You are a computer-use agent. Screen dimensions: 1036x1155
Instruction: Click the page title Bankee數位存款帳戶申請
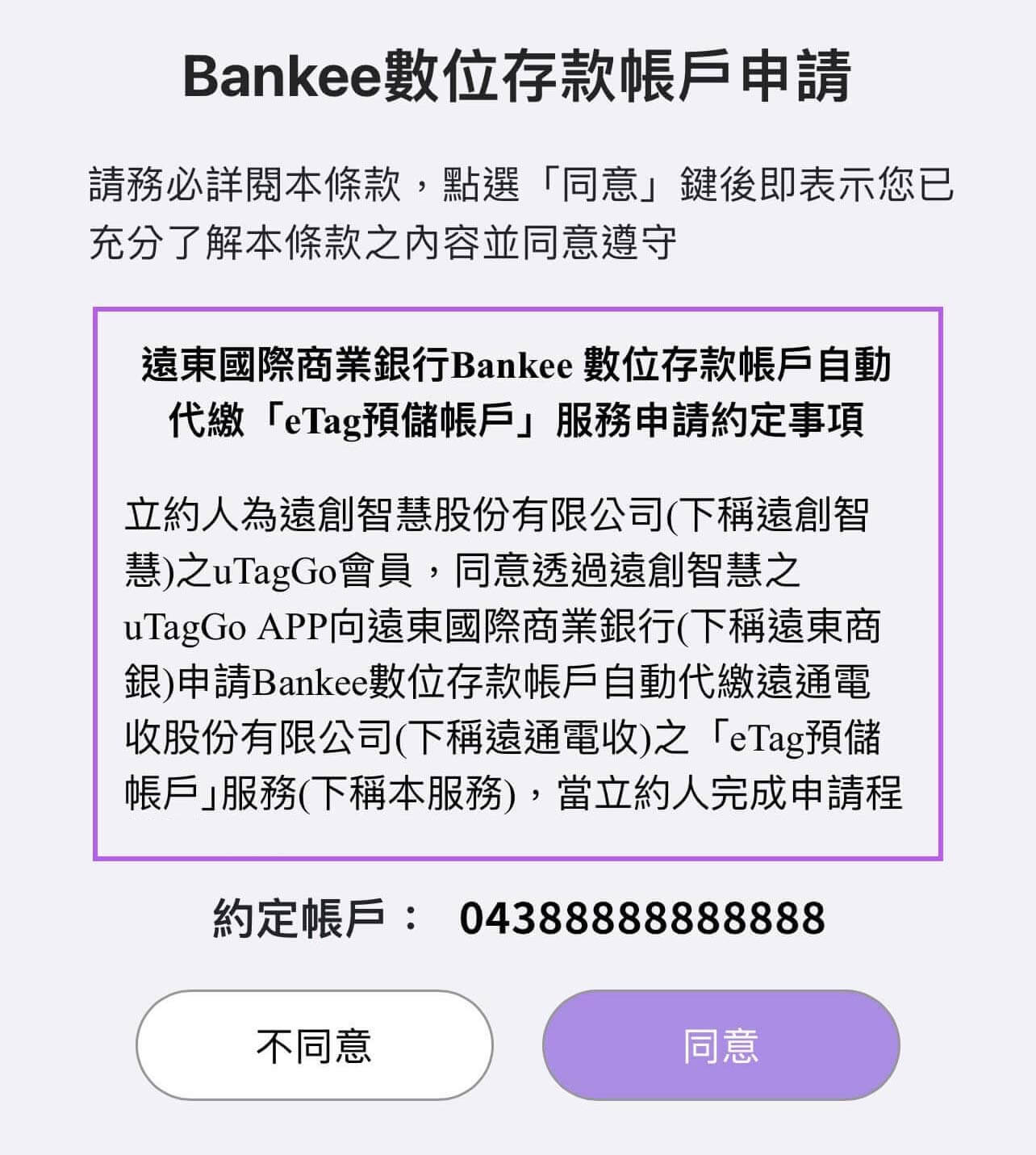[x=518, y=77]
